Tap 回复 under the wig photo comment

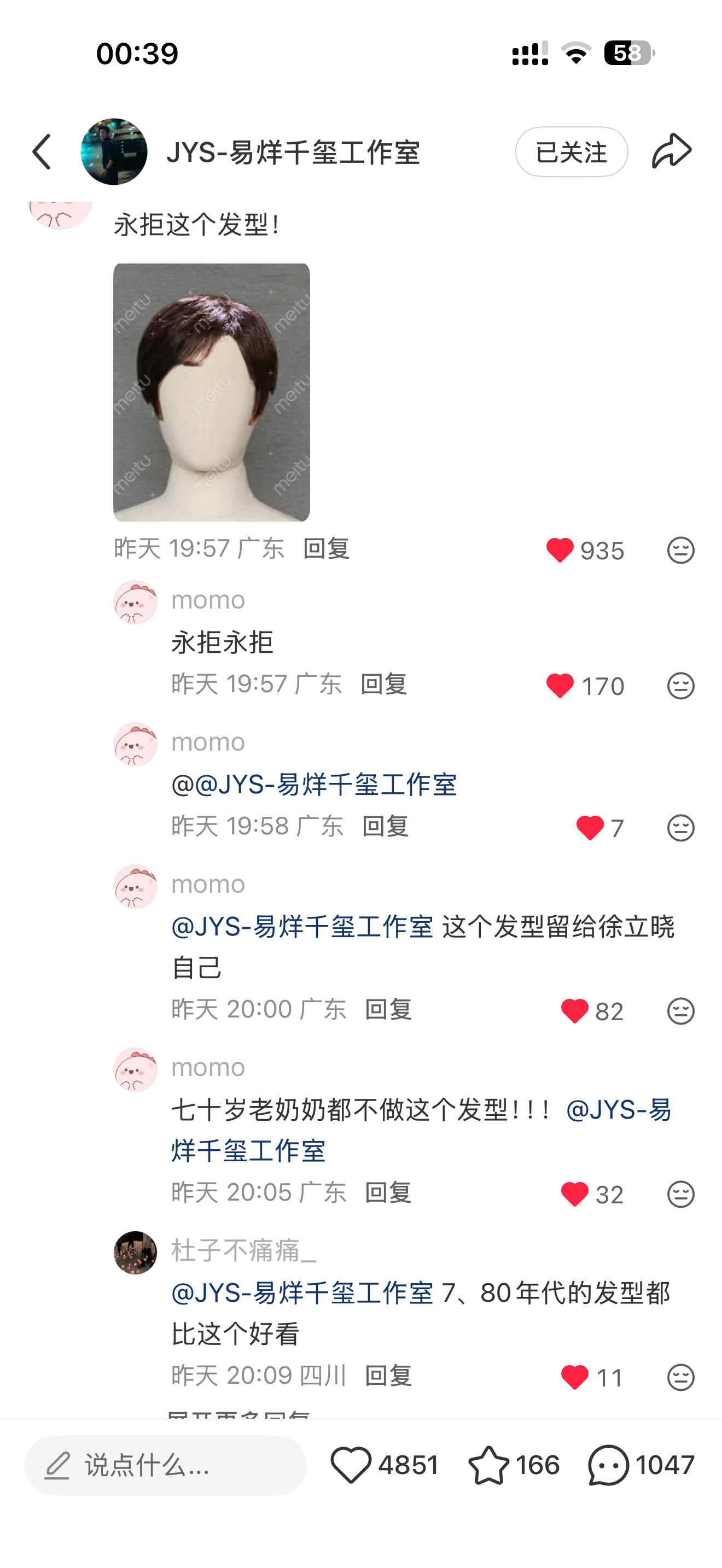(x=327, y=549)
